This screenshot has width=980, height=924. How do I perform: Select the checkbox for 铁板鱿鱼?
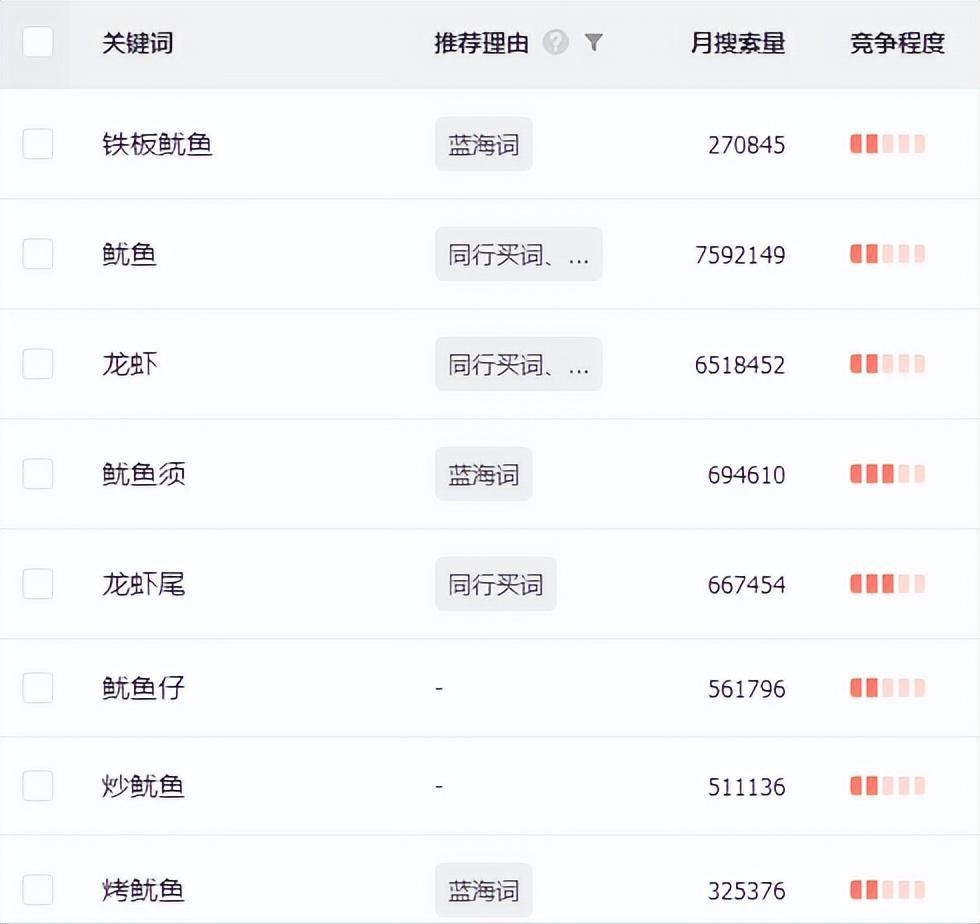[x=38, y=144]
